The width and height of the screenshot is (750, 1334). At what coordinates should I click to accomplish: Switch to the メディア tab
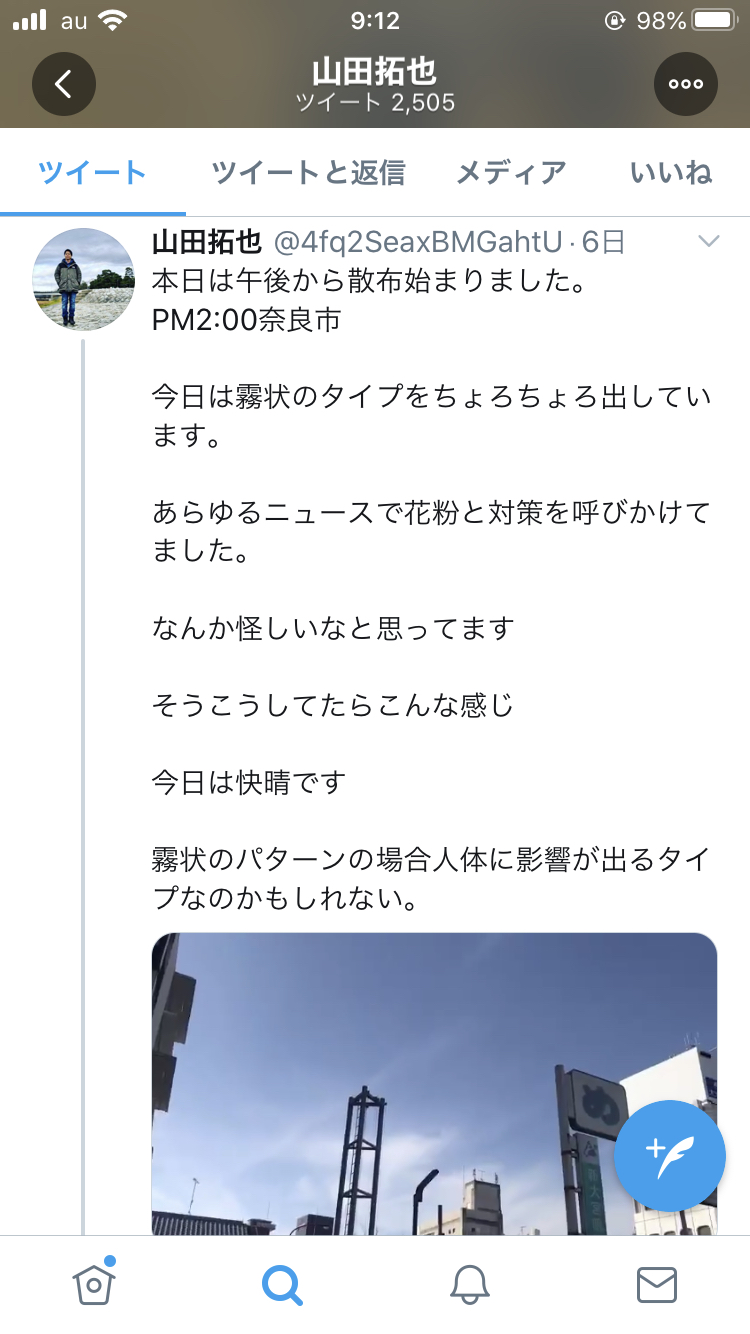click(511, 173)
